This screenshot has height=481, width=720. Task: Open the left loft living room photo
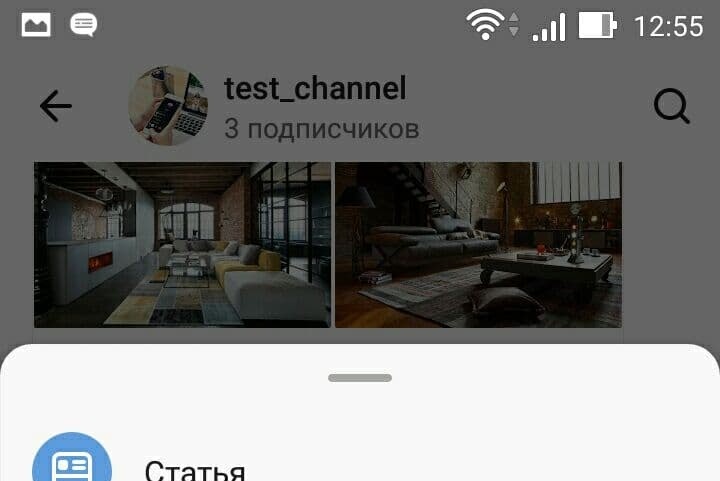pos(182,245)
